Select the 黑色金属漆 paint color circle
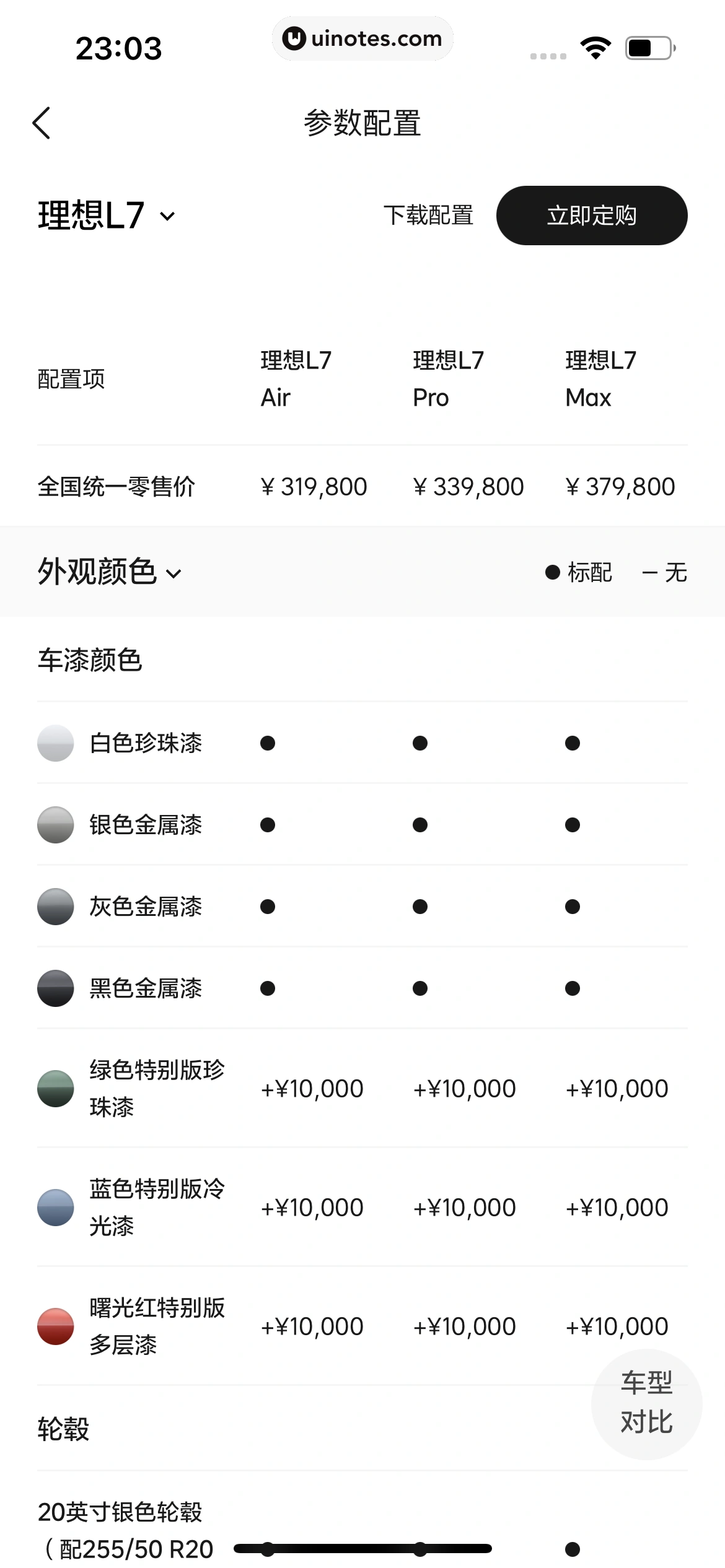Screen dimensions: 725x1568 (x=55, y=989)
